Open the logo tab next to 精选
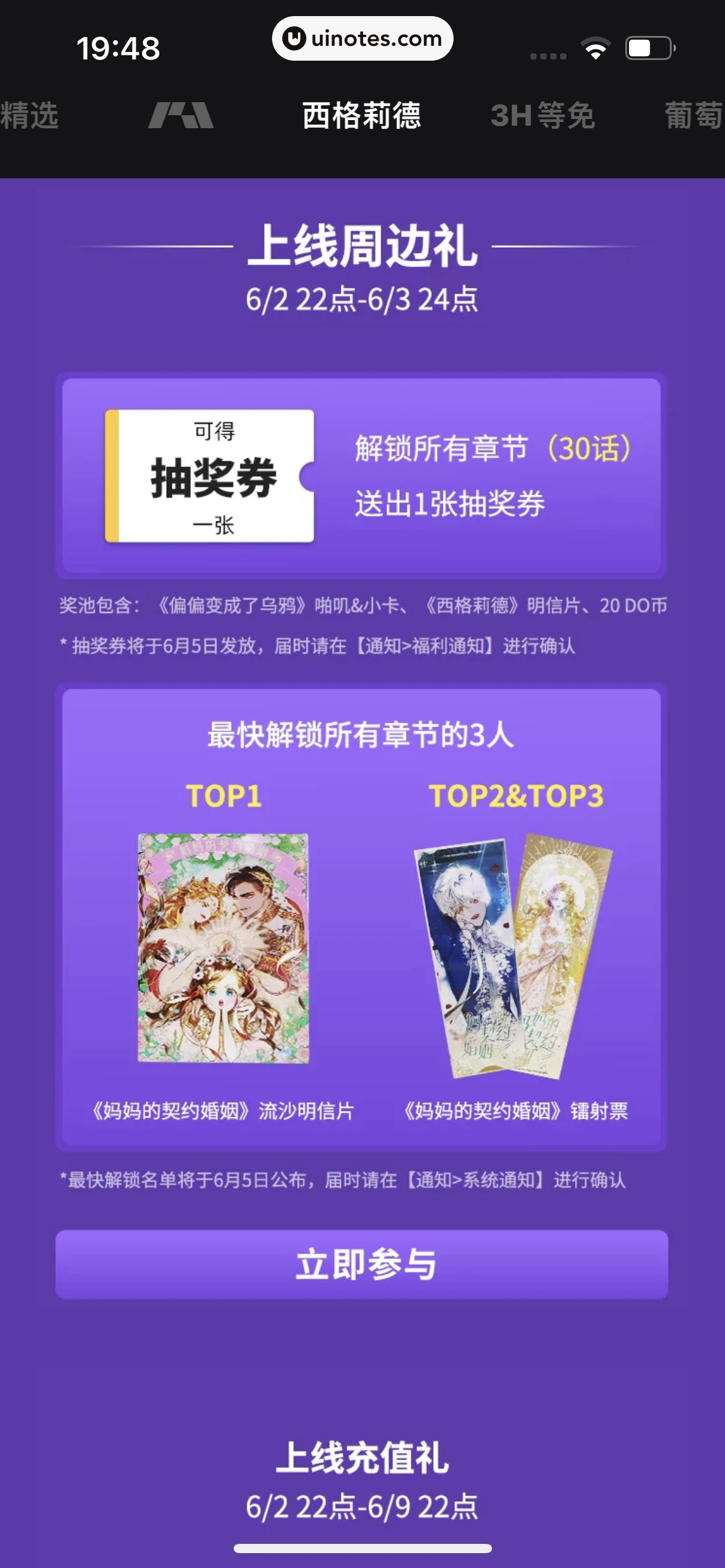This screenshot has height=1568, width=725. point(181,116)
